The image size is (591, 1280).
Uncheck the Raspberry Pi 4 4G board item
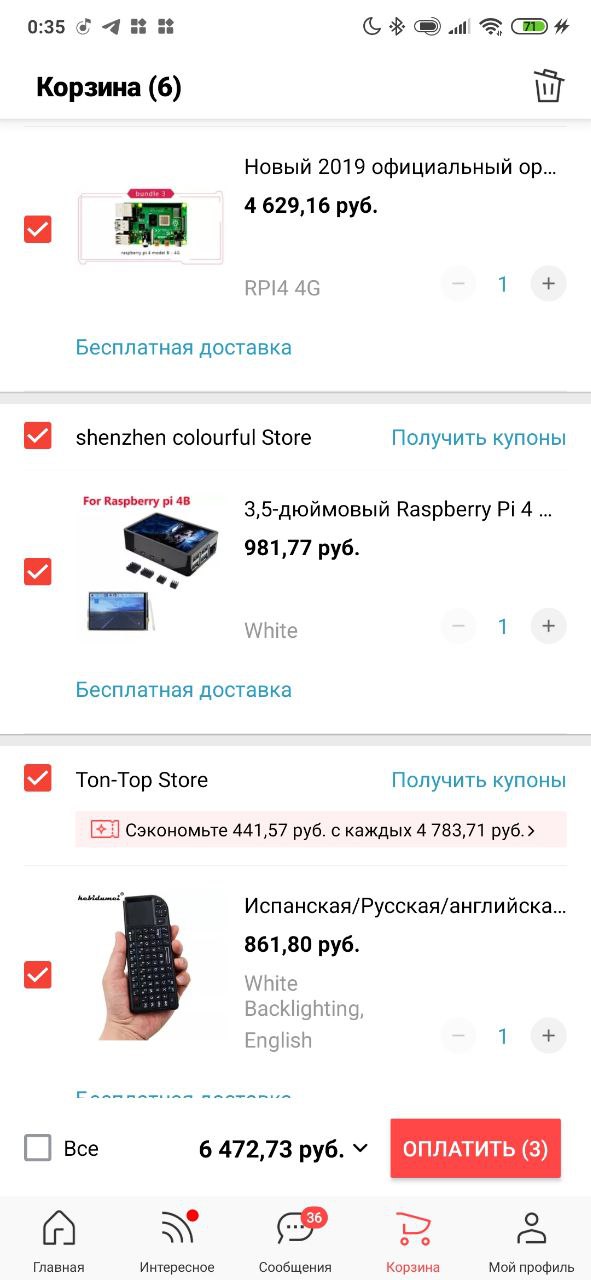(x=38, y=230)
